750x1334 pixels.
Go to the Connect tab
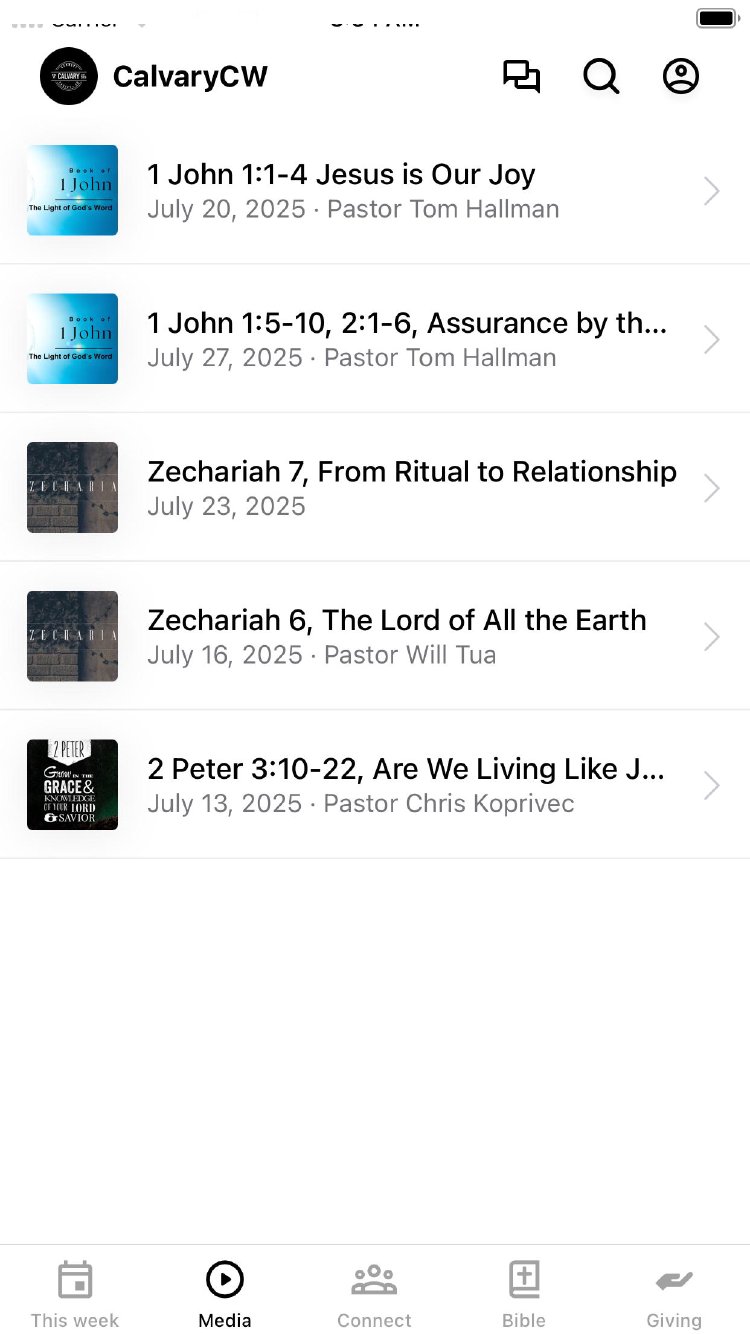(374, 1294)
